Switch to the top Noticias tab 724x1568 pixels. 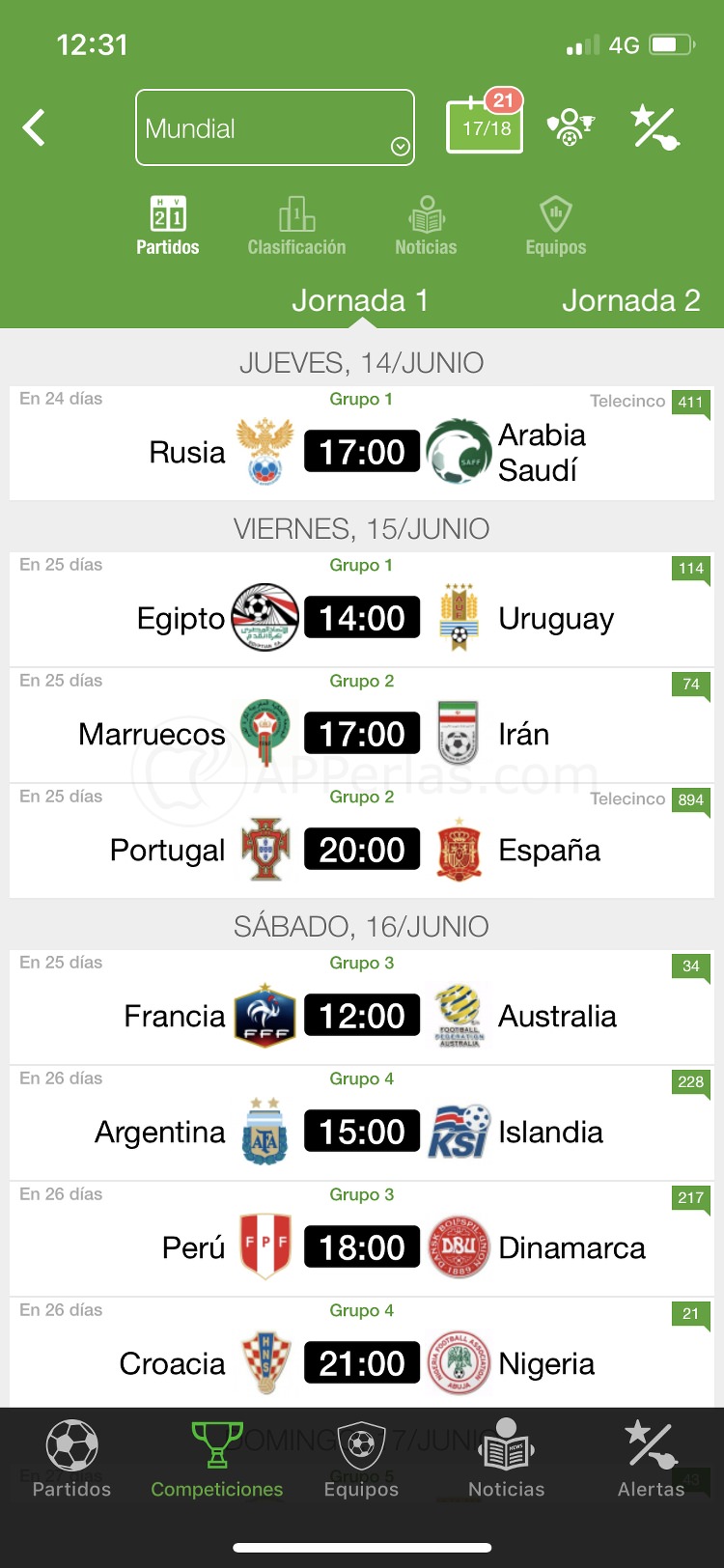pyautogui.click(x=426, y=225)
